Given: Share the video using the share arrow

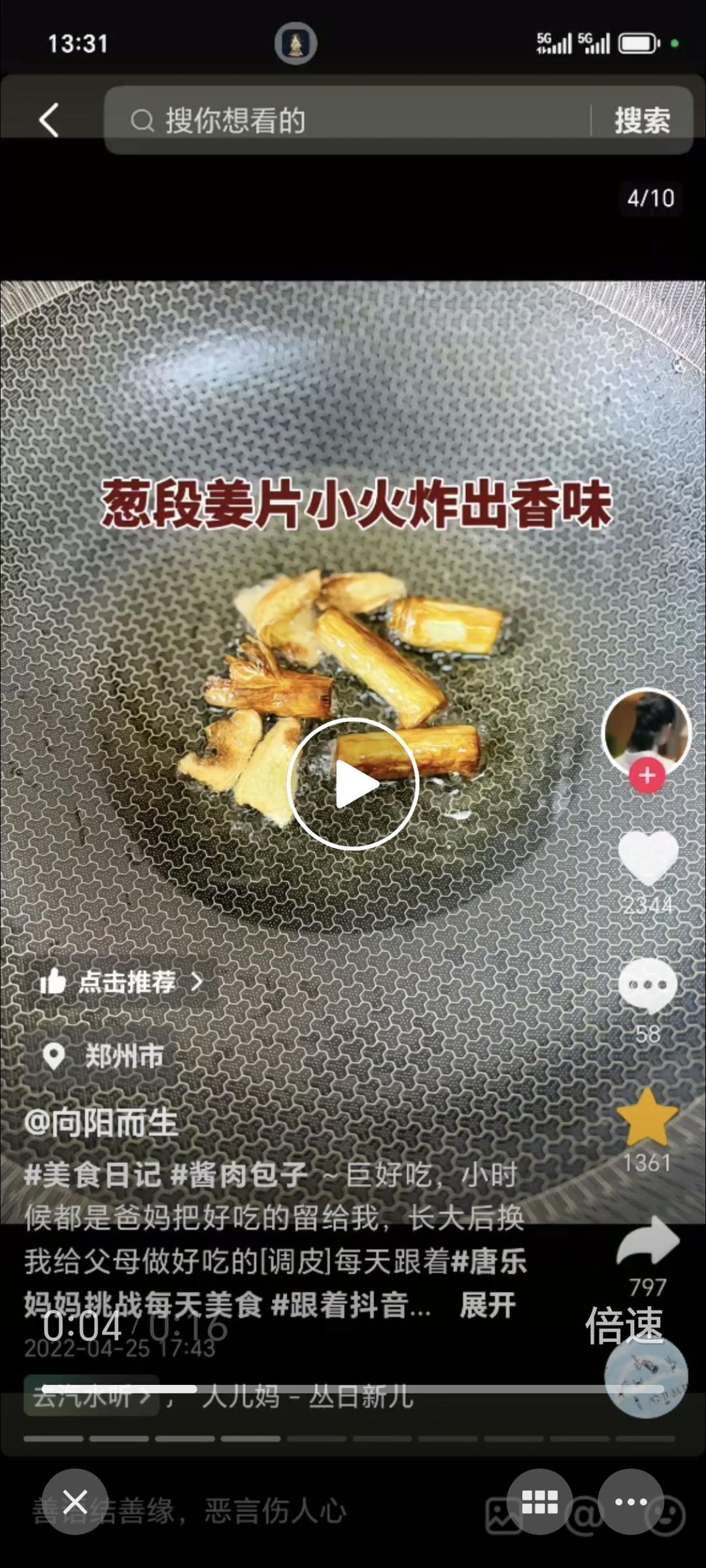Looking at the screenshot, I should [x=647, y=1242].
